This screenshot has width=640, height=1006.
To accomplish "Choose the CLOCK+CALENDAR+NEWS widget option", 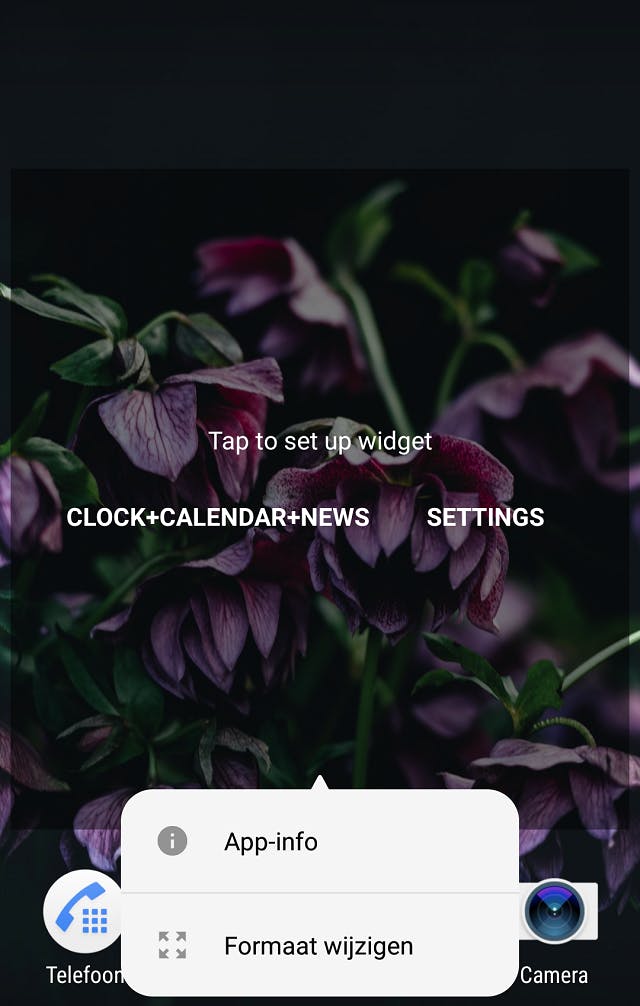I will pyautogui.click(x=218, y=517).
